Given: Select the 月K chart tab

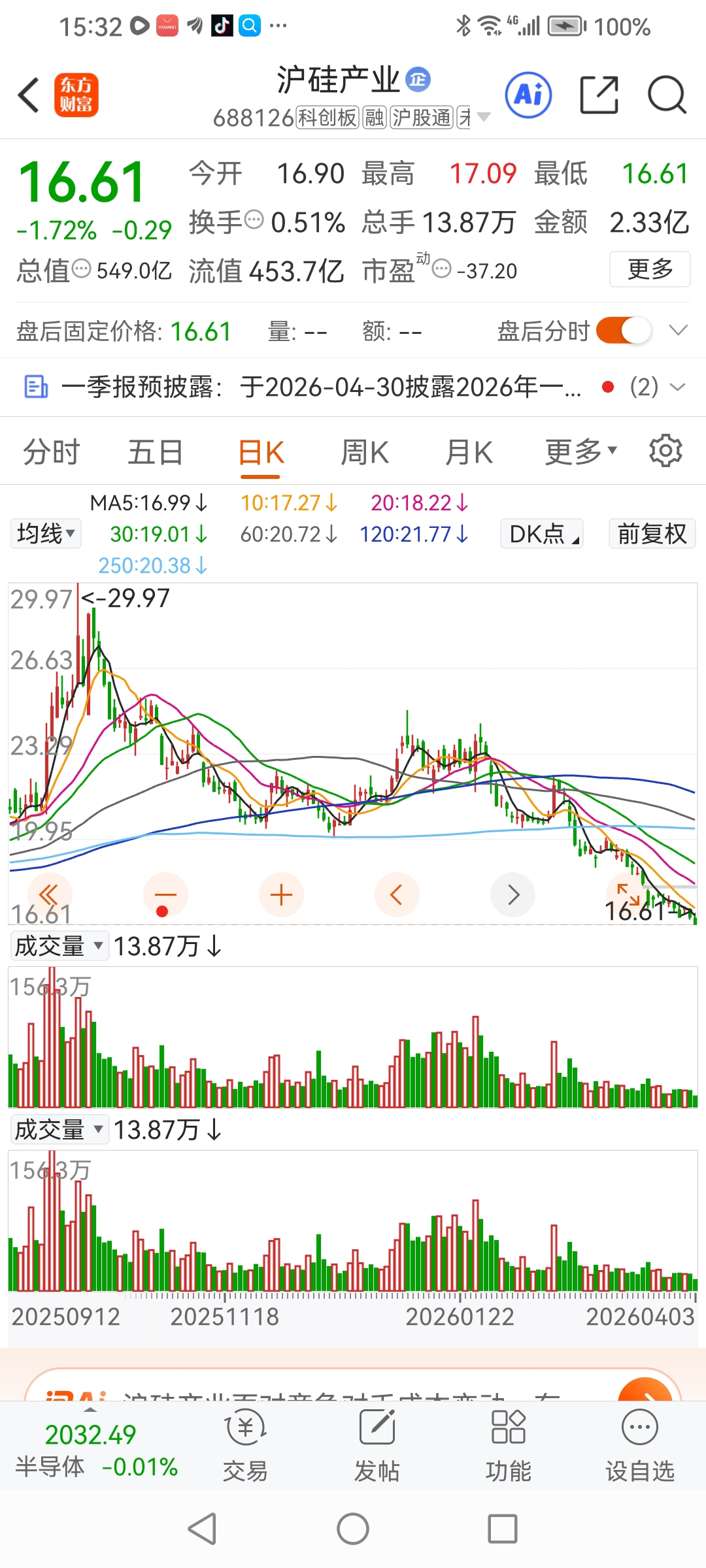Looking at the screenshot, I should [x=468, y=452].
